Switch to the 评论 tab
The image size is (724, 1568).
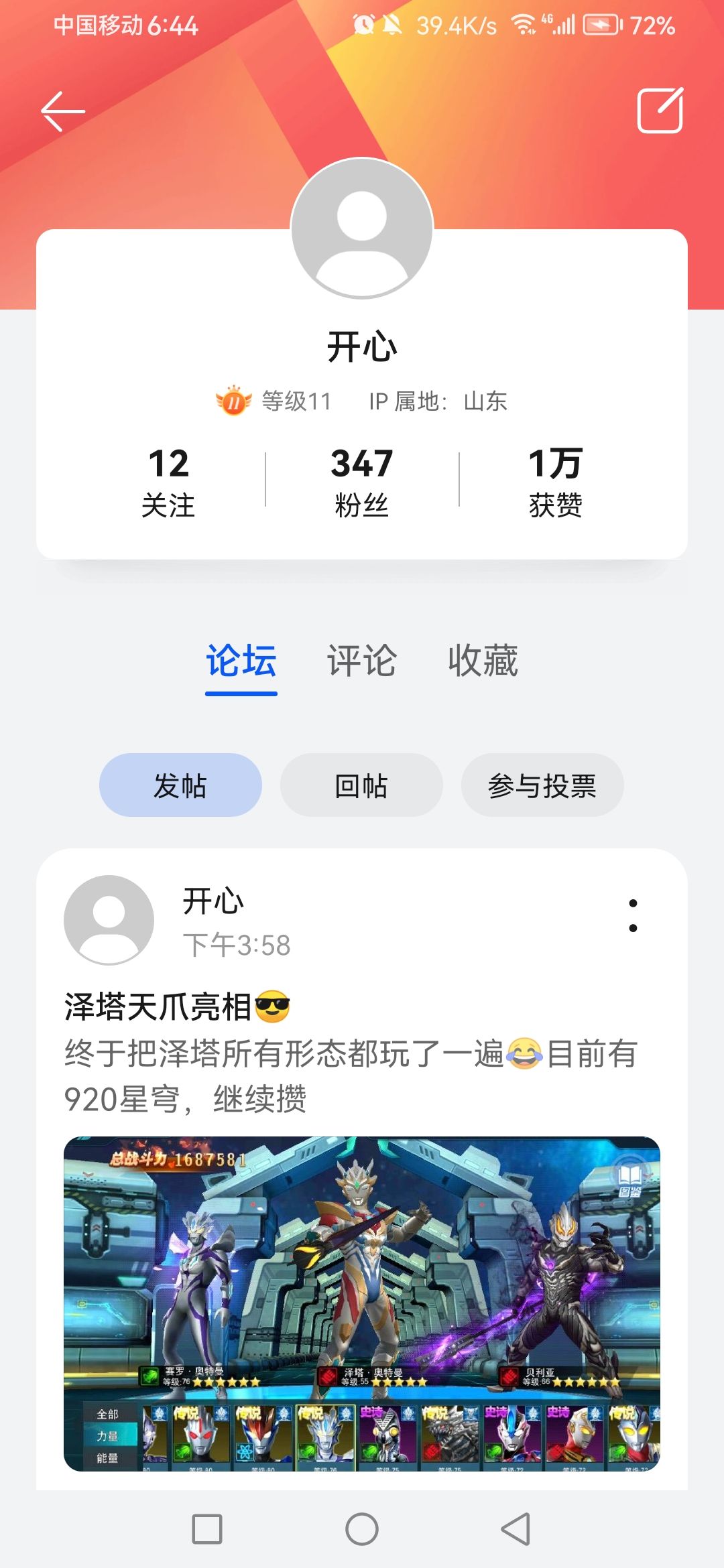pos(362,661)
